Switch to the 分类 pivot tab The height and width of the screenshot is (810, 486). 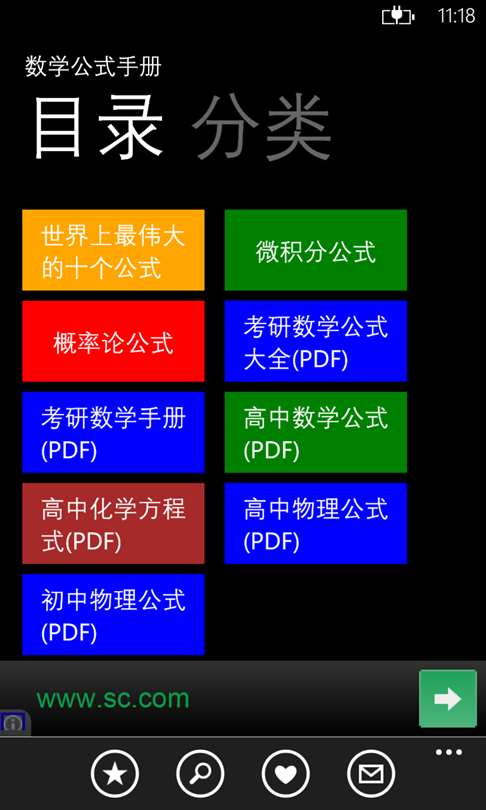coord(261,128)
